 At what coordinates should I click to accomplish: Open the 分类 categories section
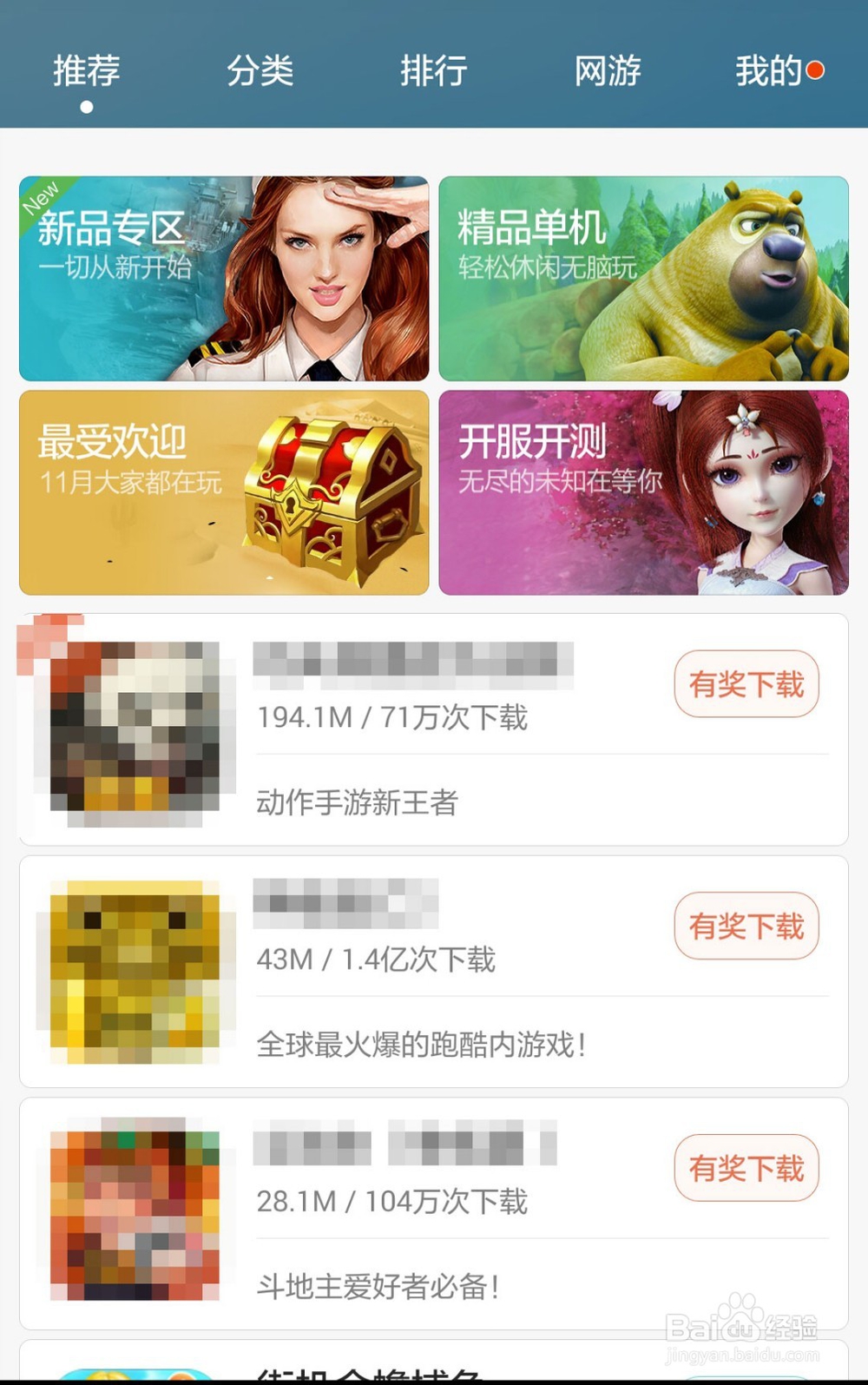pos(260,71)
